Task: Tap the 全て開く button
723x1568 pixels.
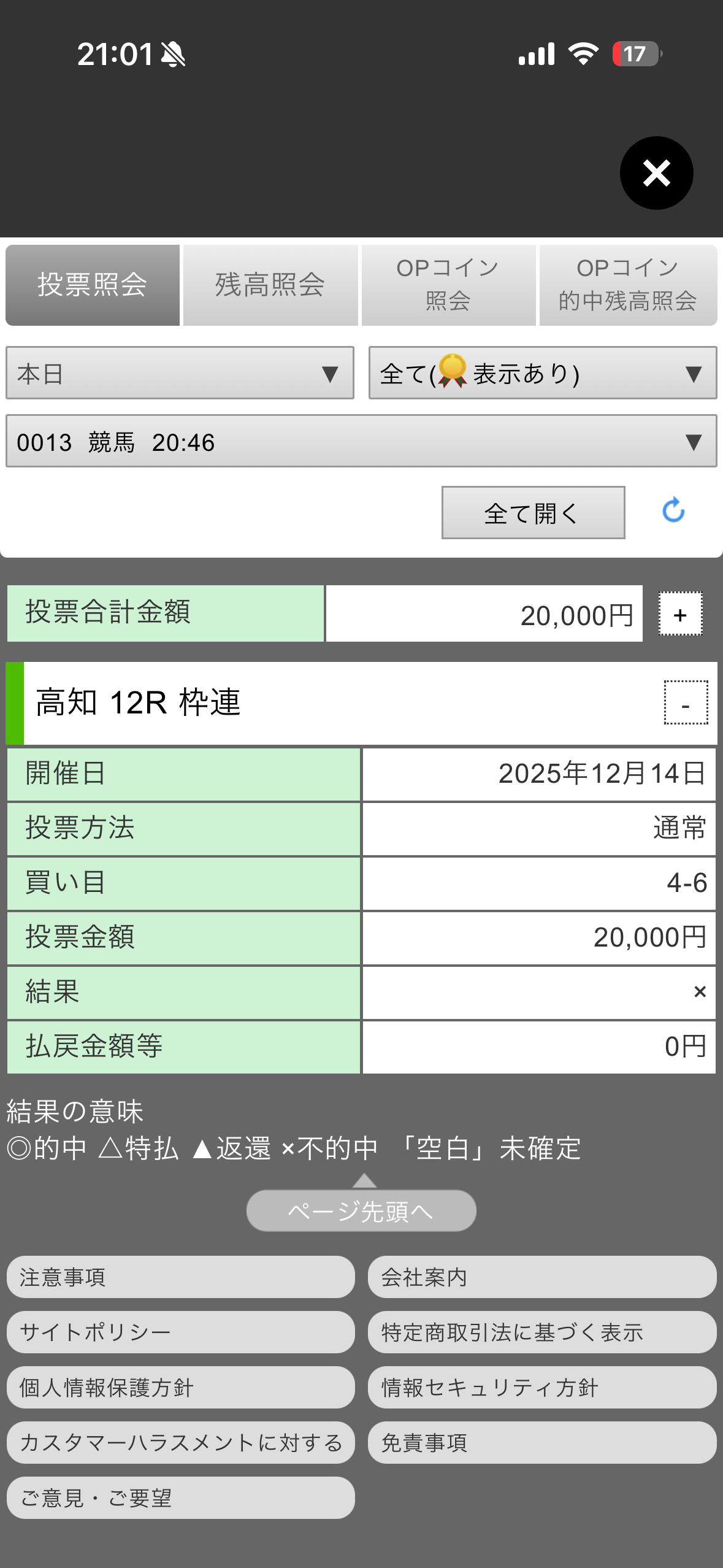Action: tap(533, 513)
